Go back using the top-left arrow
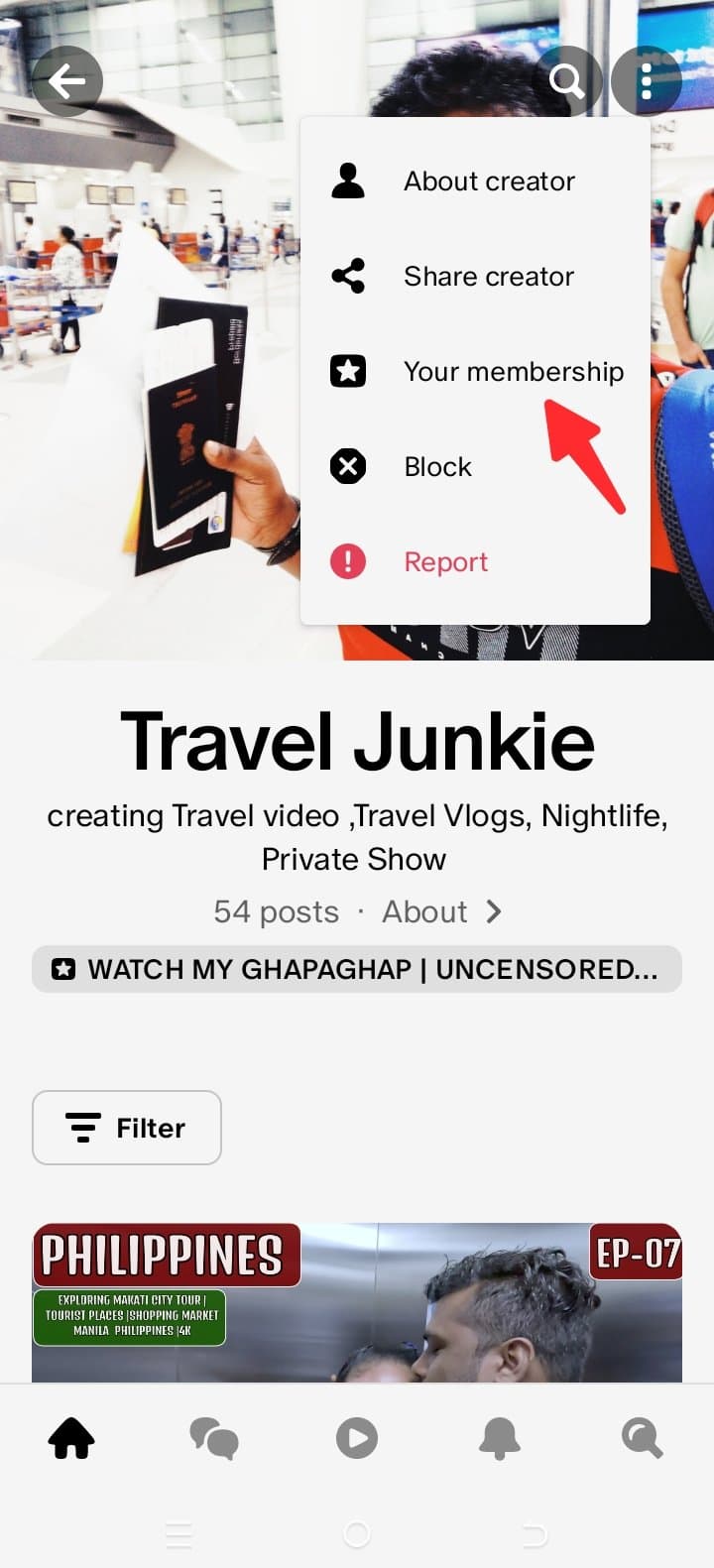Image resolution: width=714 pixels, height=1568 pixels. [x=67, y=81]
